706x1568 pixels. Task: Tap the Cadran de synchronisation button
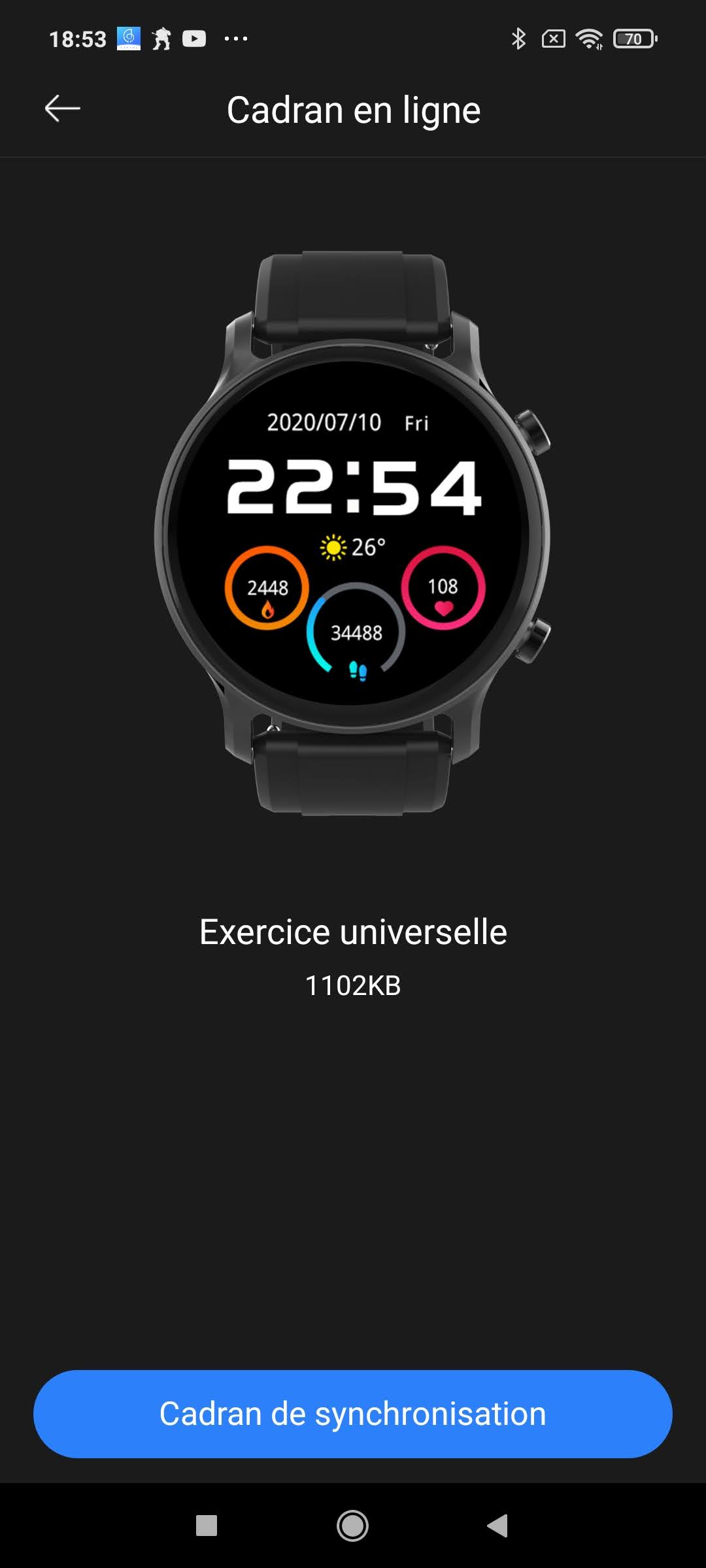click(353, 1414)
